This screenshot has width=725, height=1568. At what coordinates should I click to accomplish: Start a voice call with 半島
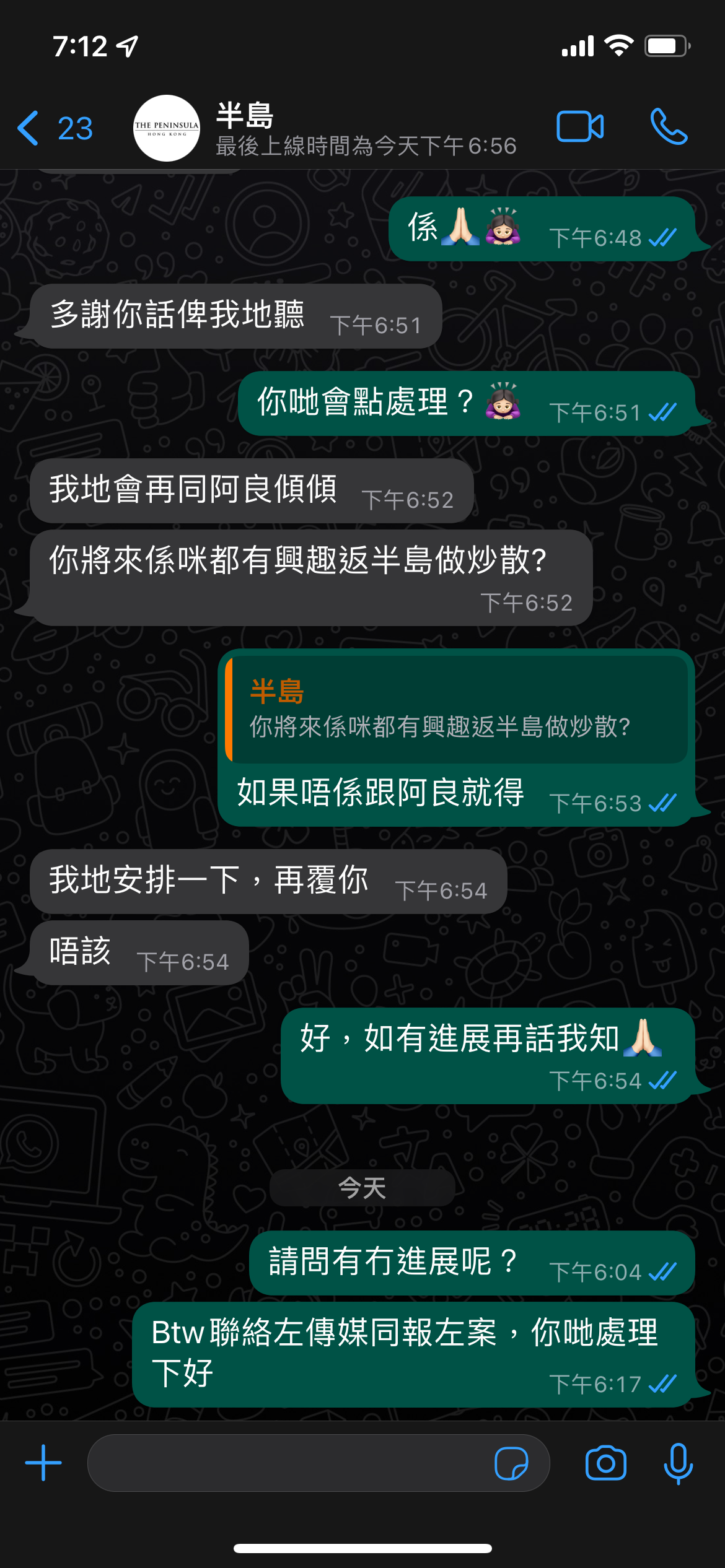pos(669,127)
